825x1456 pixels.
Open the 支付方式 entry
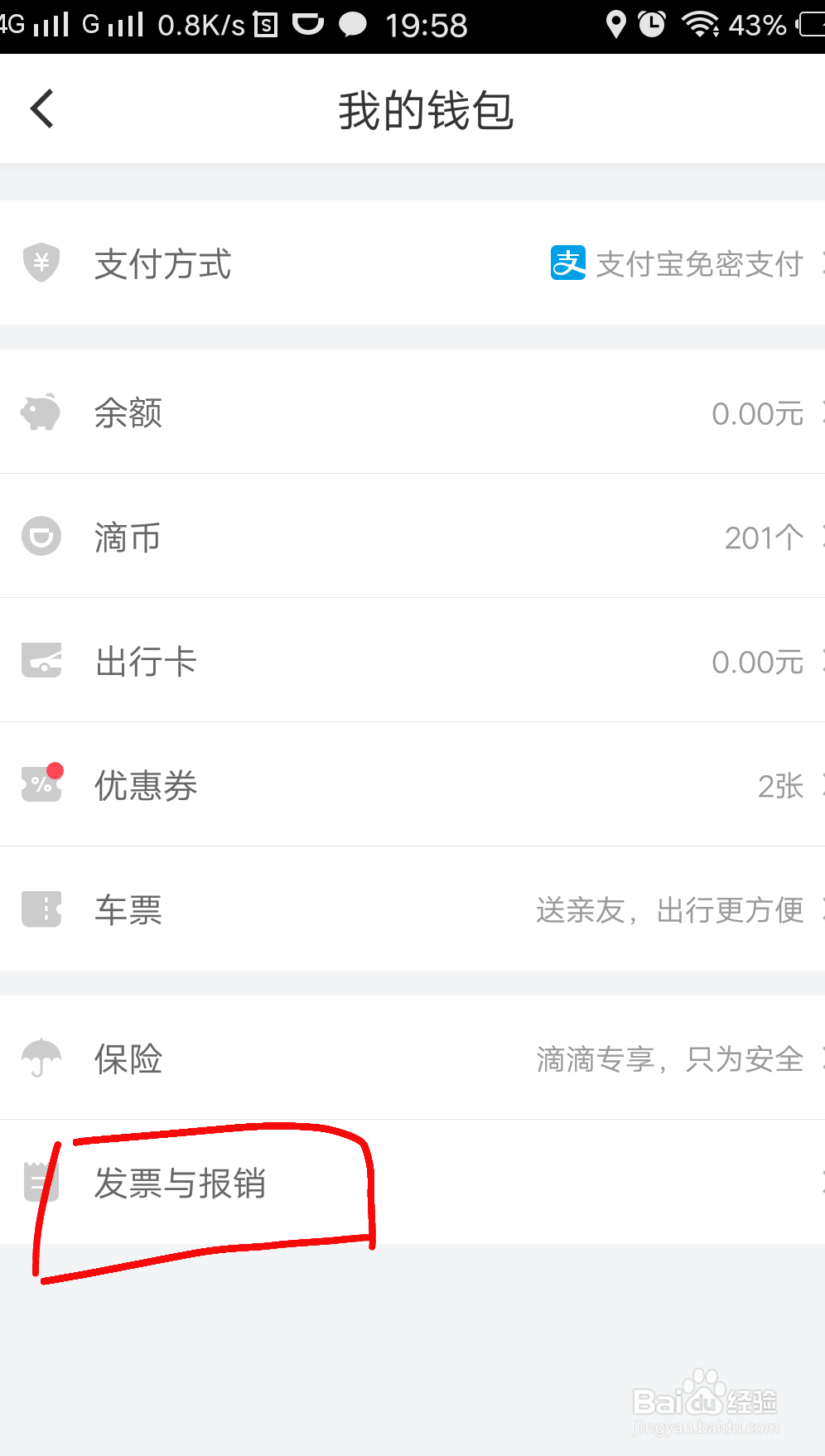(x=331, y=263)
